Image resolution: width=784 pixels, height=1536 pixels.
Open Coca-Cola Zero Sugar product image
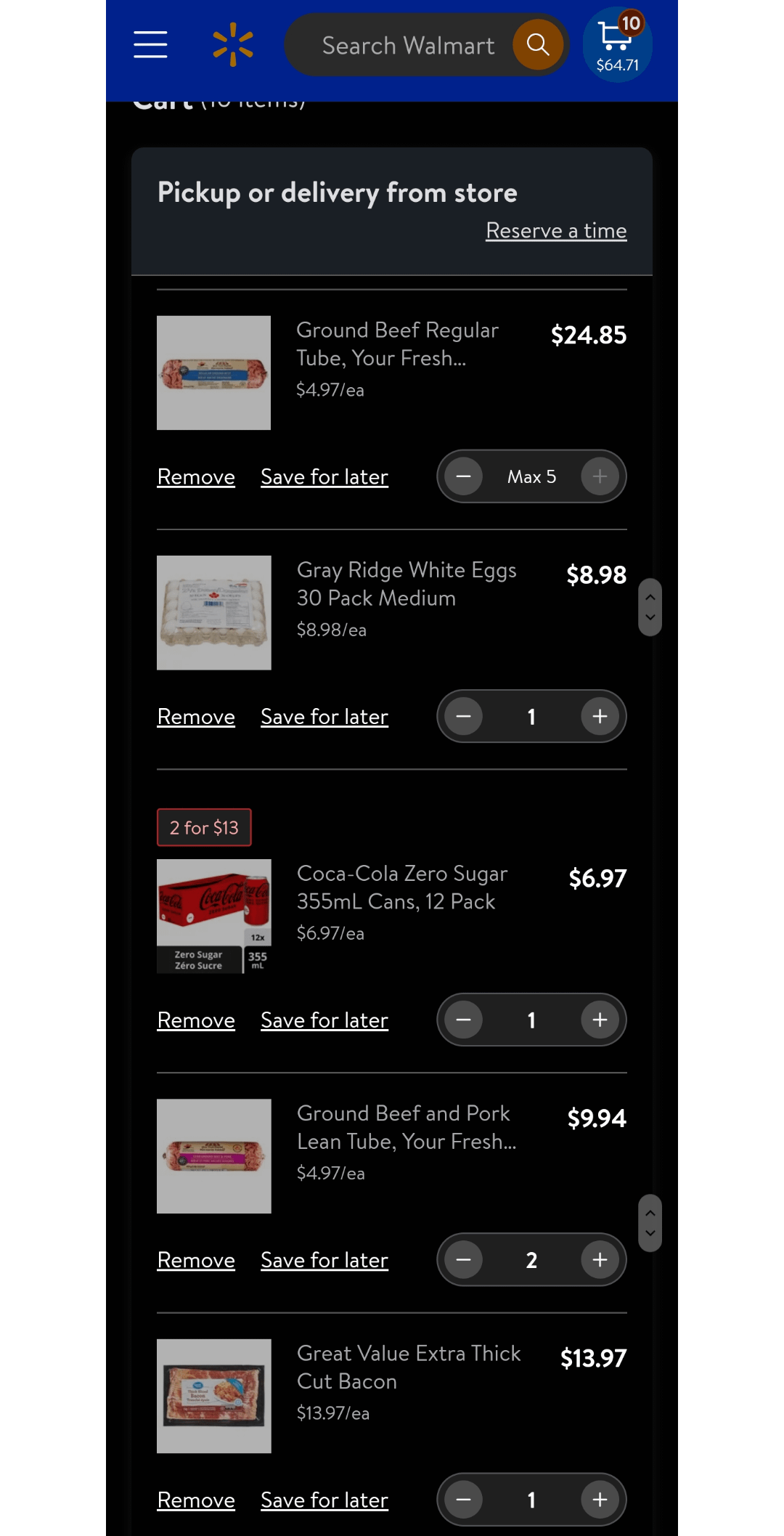pos(214,917)
